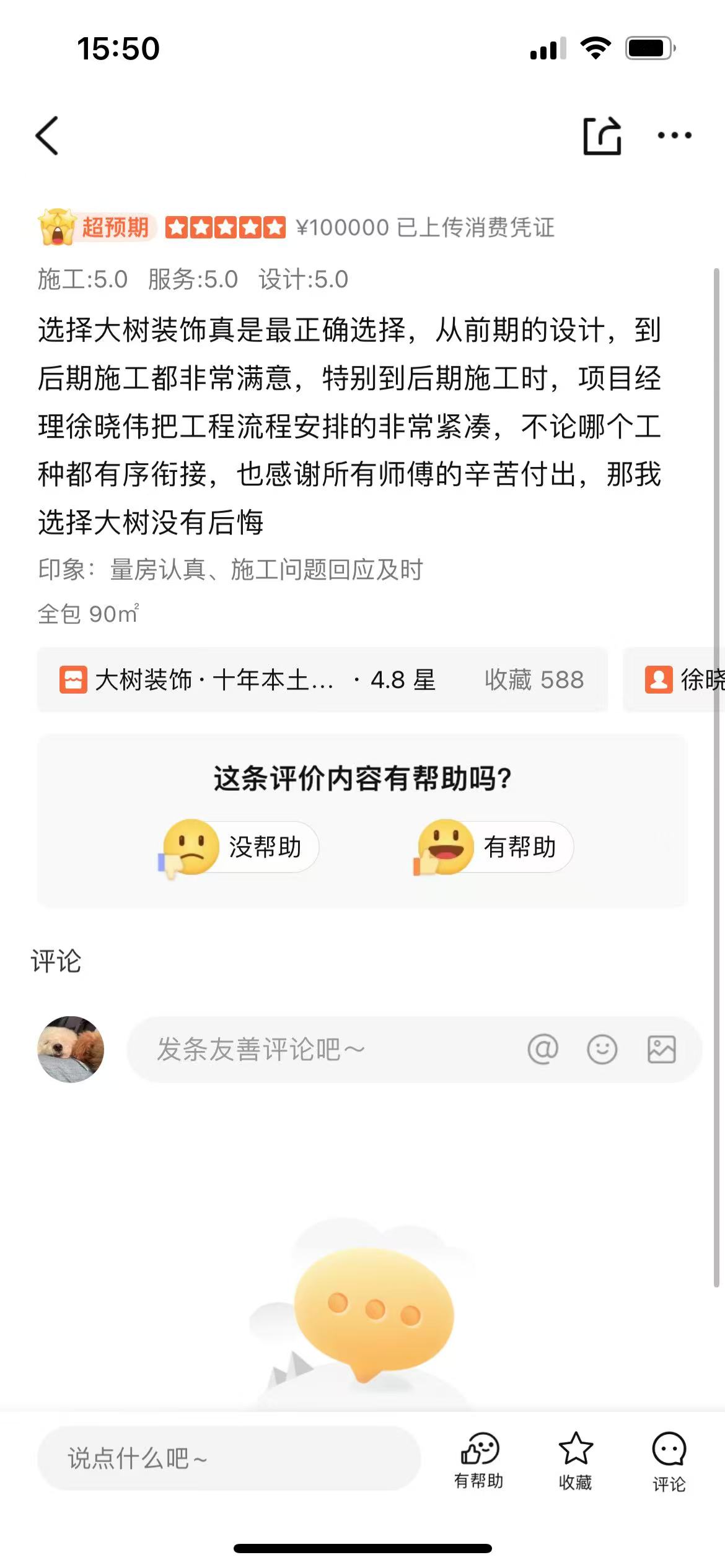725x1568 pixels.
Task: Mark review as 没帮助
Action: point(240,847)
